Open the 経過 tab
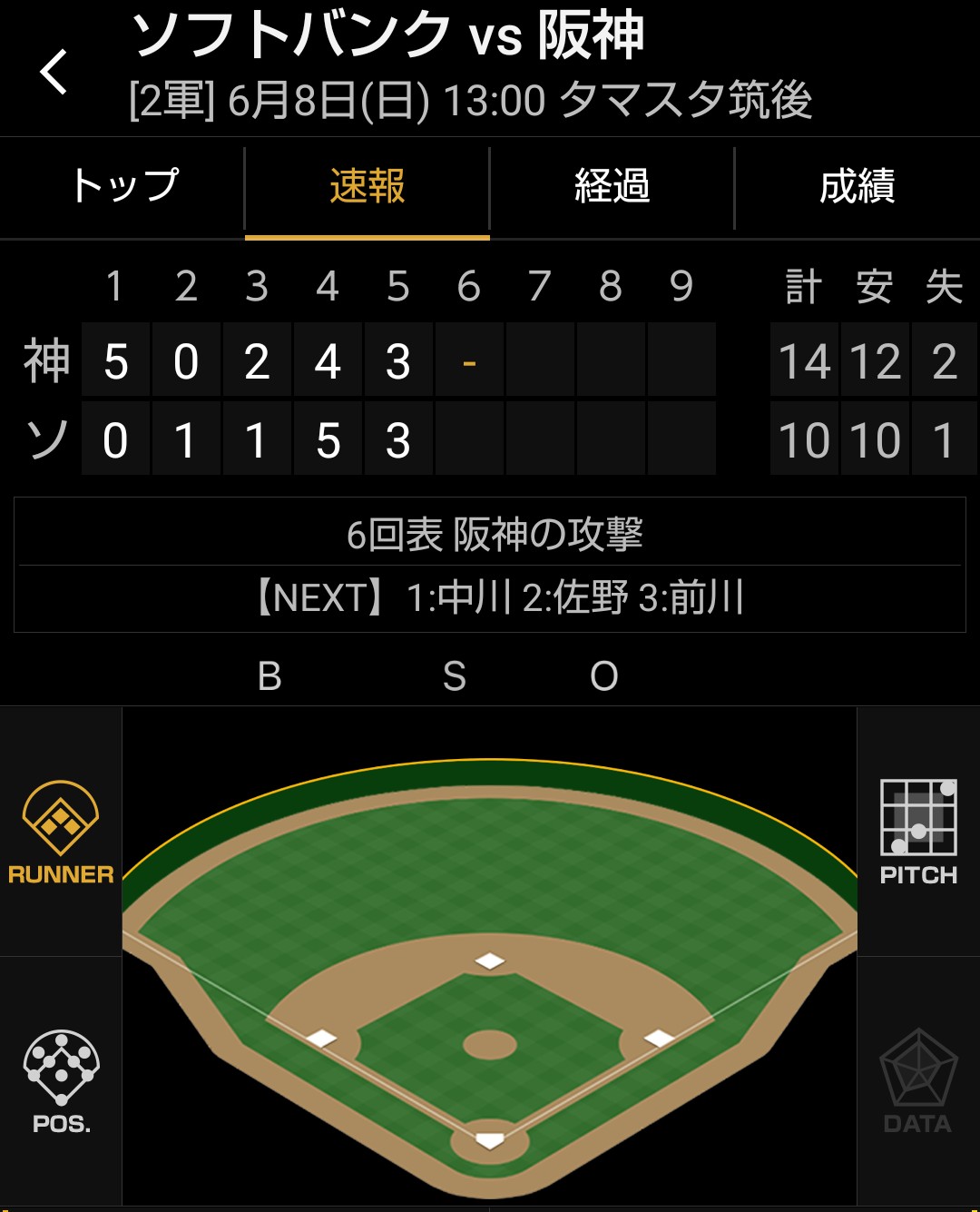Image resolution: width=980 pixels, height=1212 pixels. click(612, 186)
